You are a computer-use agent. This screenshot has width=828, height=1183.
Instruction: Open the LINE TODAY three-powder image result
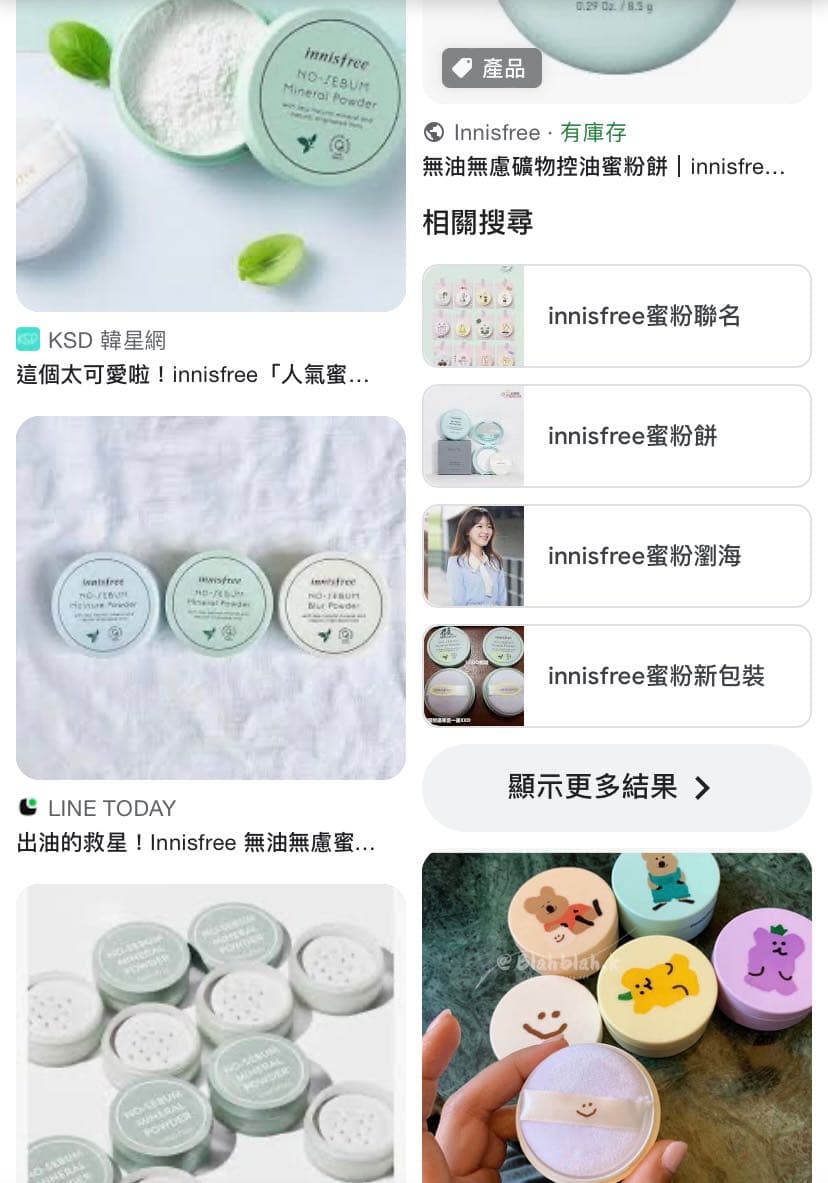coord(211,598)
